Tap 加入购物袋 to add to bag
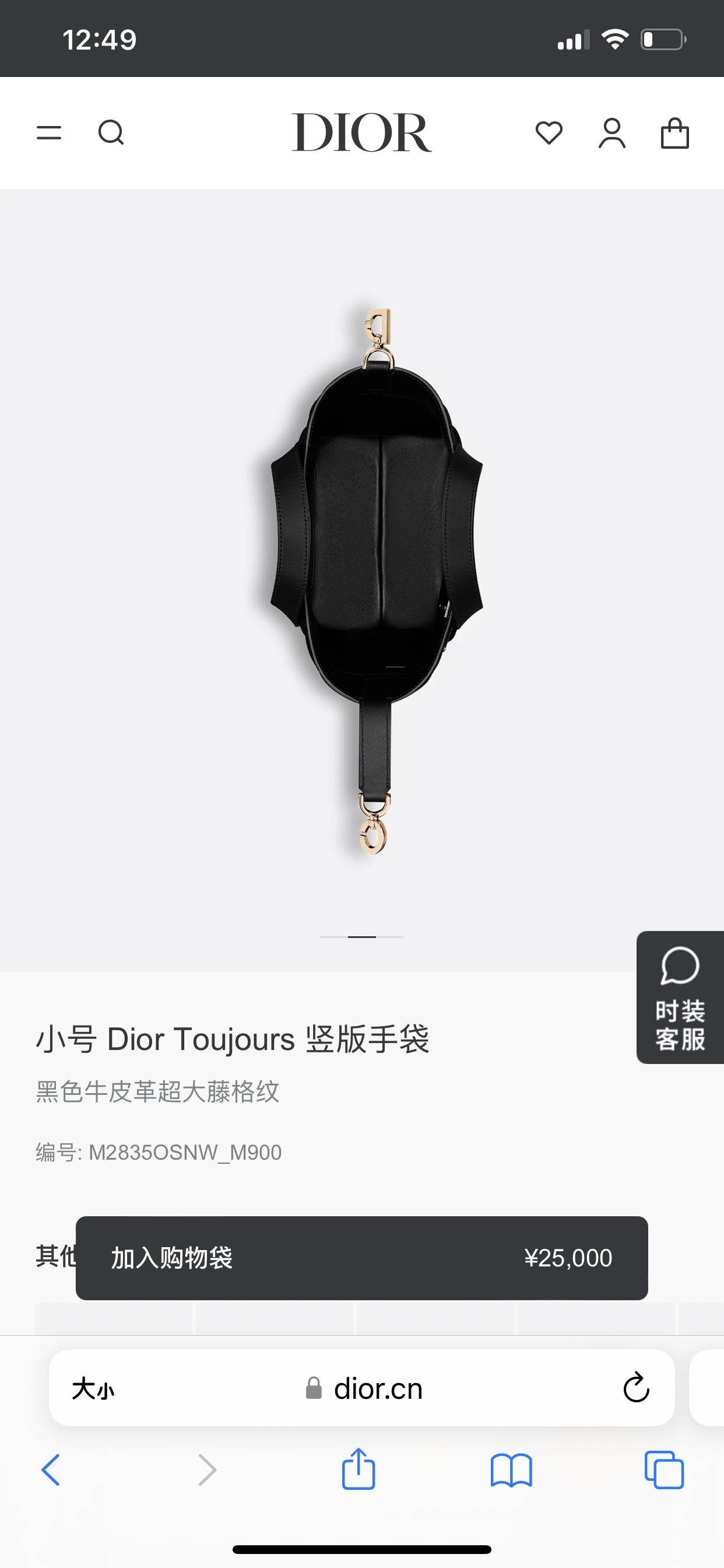This screenshot has width=724, height=1568. coord(361,1258)
